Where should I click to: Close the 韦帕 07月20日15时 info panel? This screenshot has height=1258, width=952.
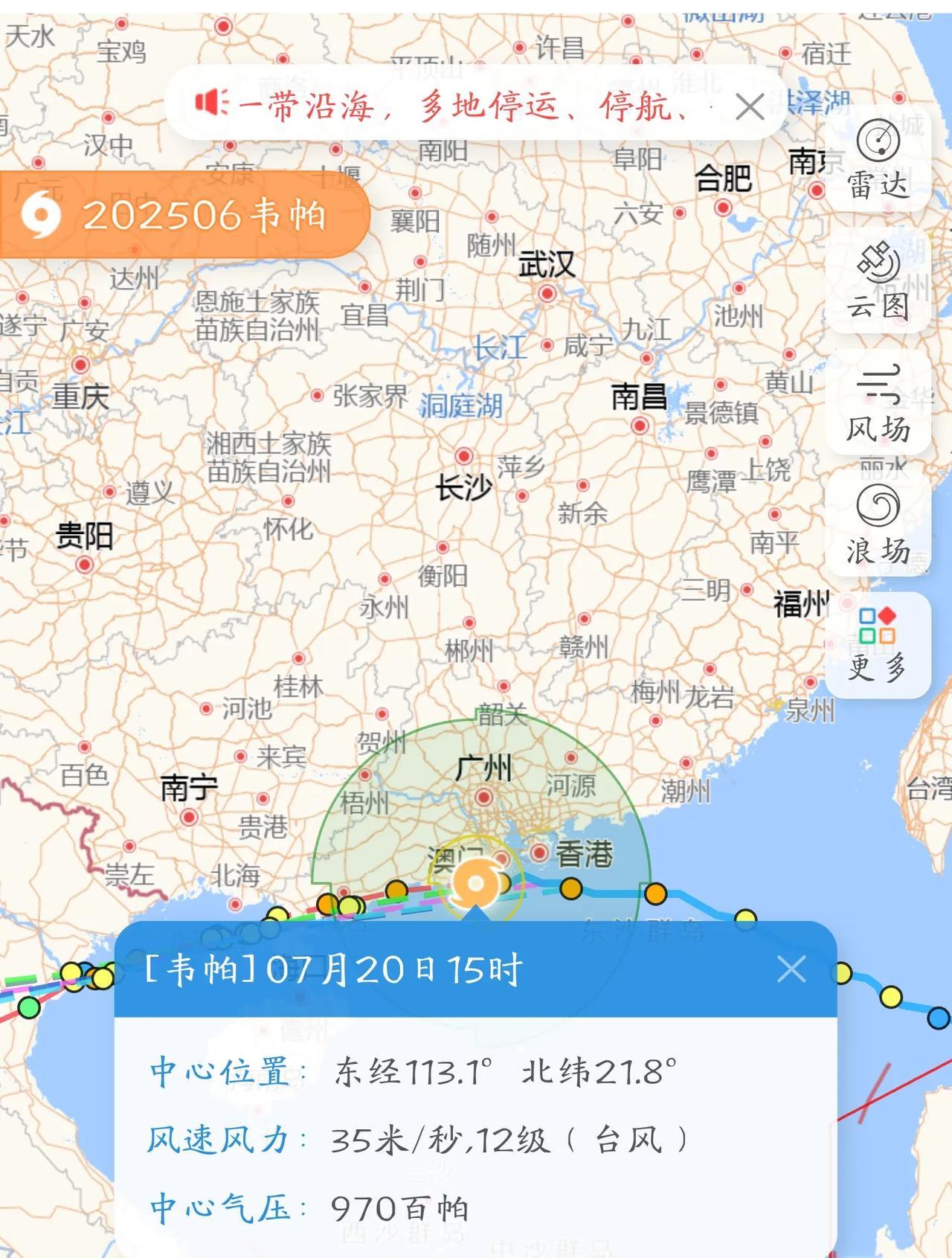pyautogui.click(x=791, y=969)
